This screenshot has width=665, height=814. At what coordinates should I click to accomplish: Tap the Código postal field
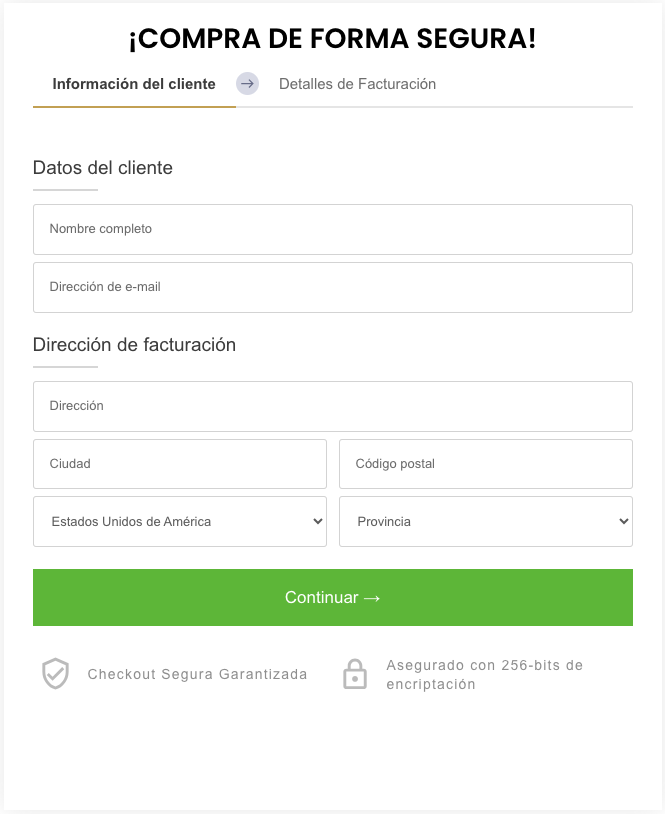[x=485, y=464]
